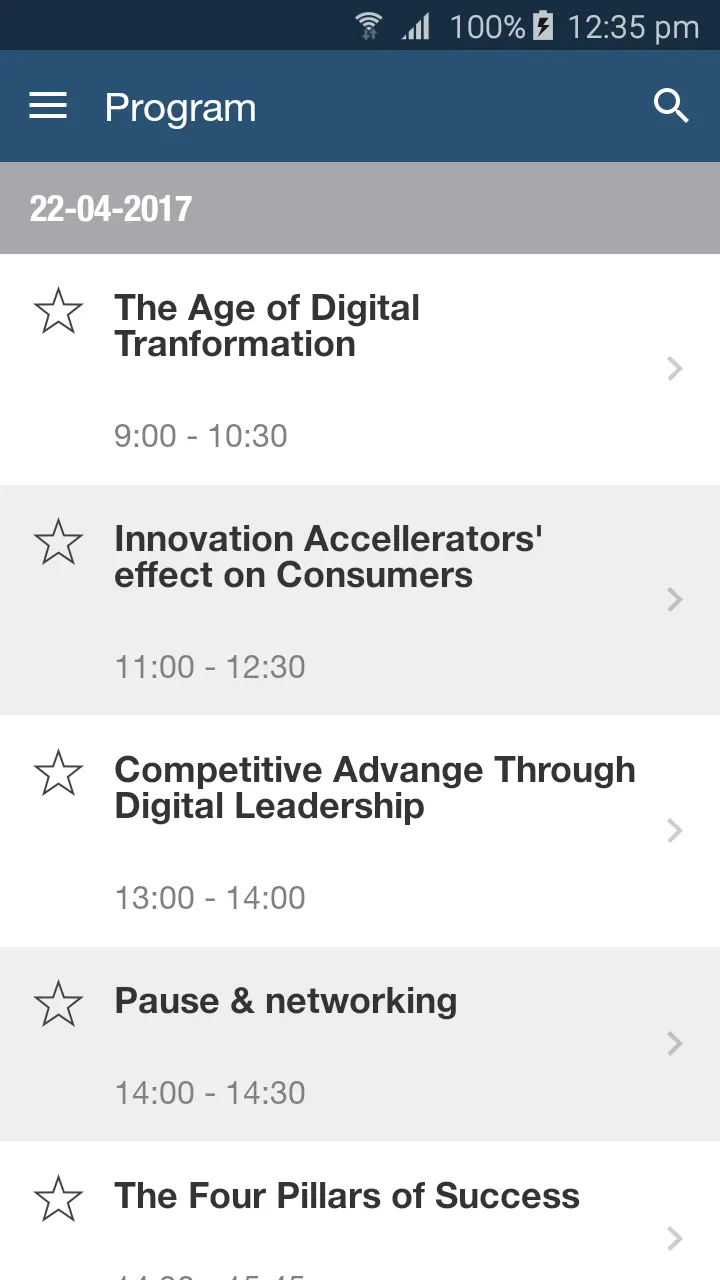The height and width of the screenshot is (1280, 720).
Task: Open the hamburger navigation menu
Action: tap(48, 106)
